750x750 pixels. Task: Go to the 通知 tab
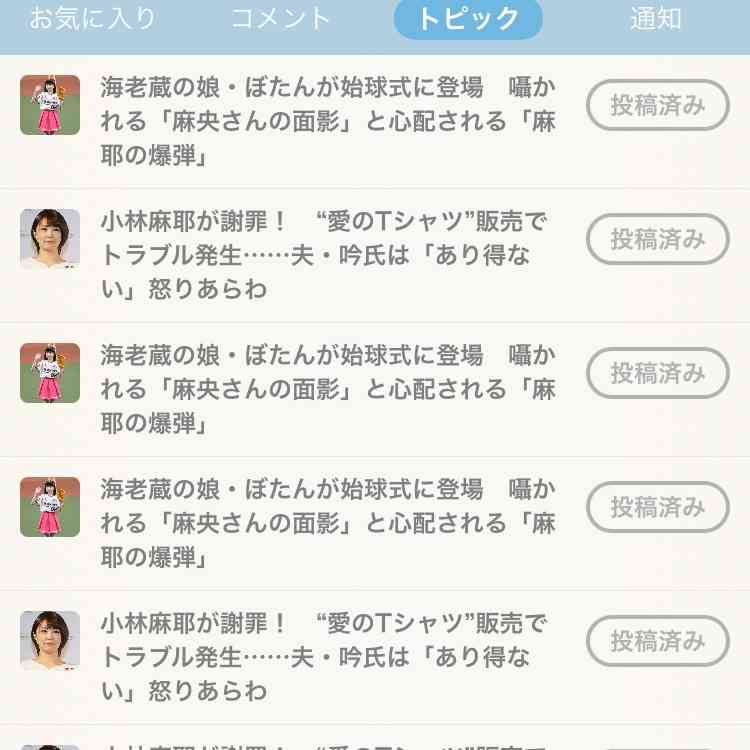click(656, 19)
